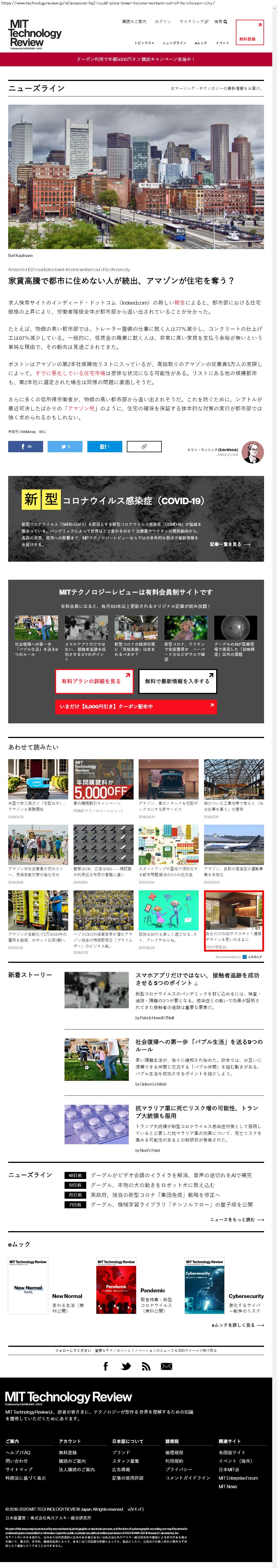Tap 有料プランの詳細を見る
The image size is (277, 1568).
tap(94, 681)
